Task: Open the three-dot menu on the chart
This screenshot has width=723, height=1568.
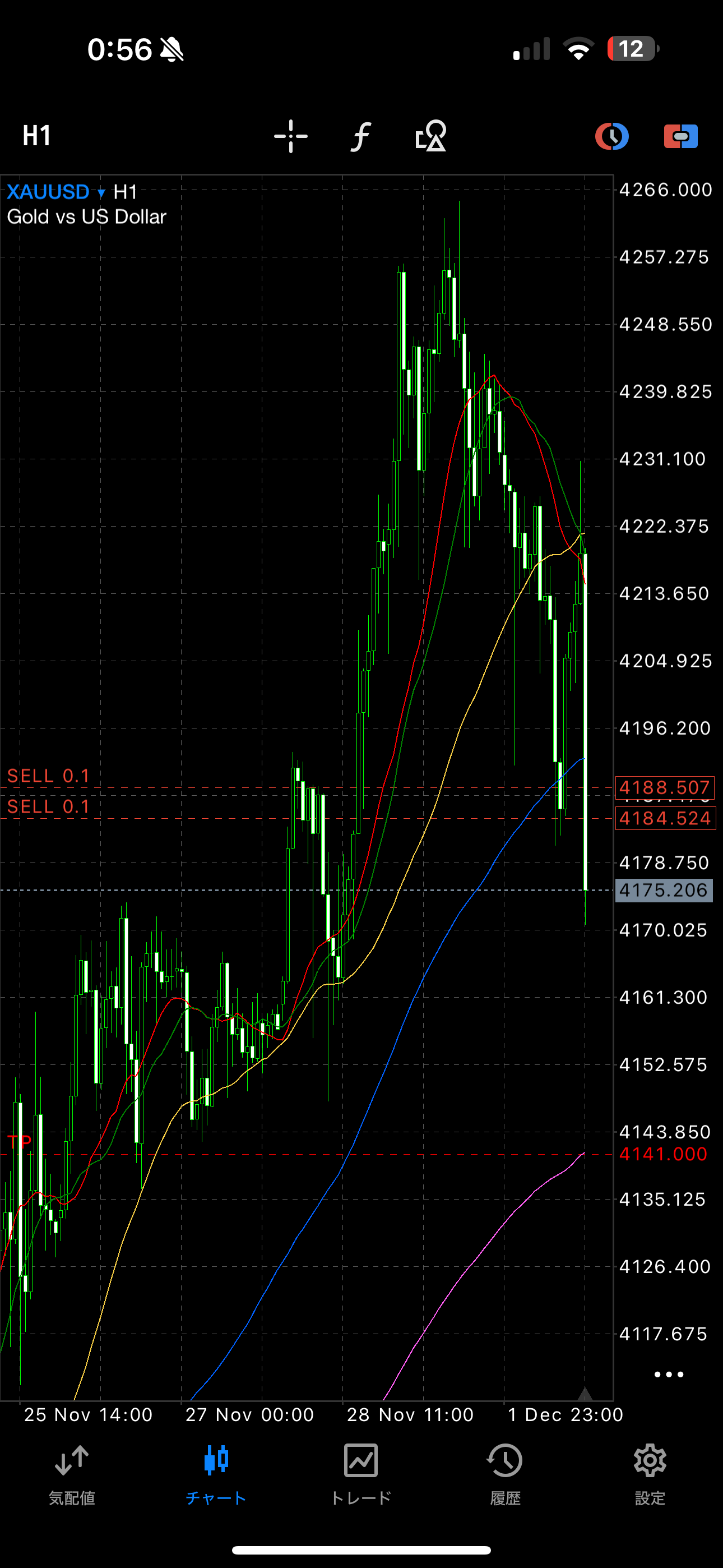Action: (669, 1375)
